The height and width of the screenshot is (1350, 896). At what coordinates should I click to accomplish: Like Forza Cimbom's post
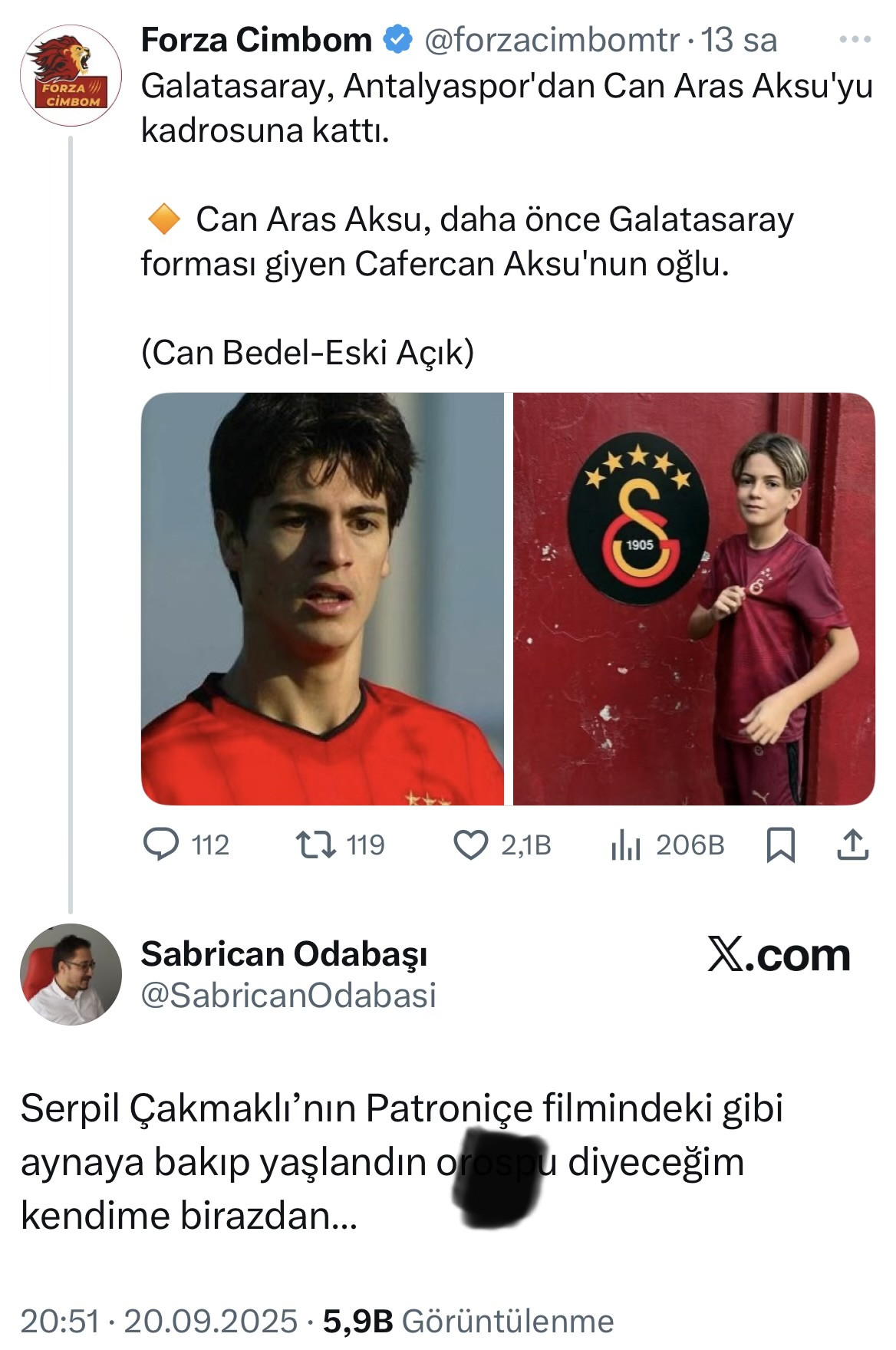tap(470, 845)
